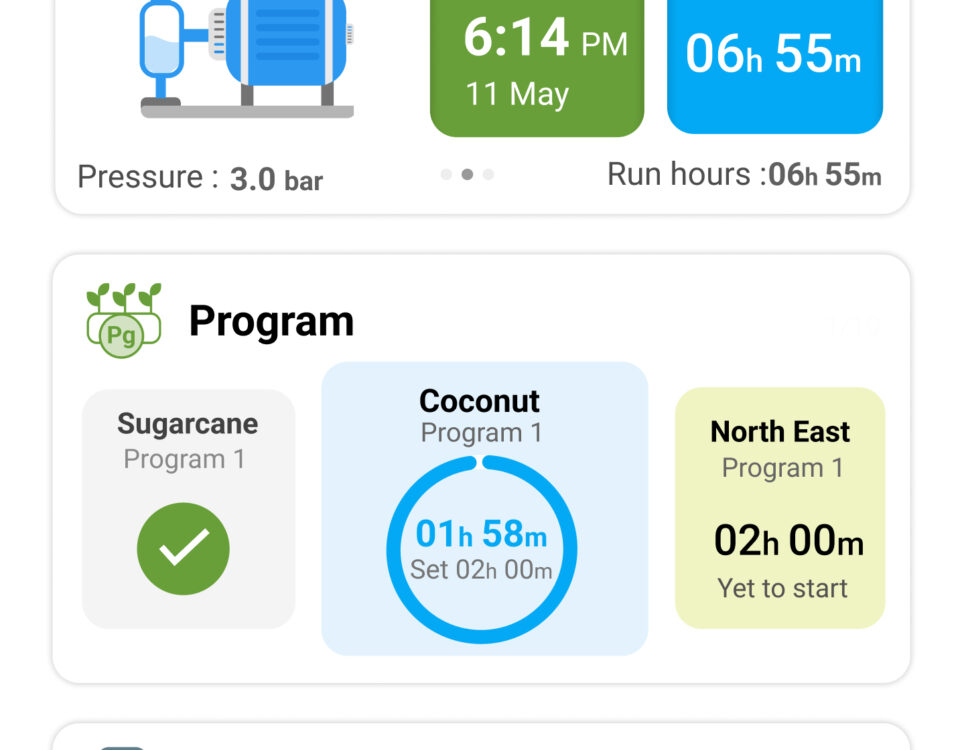Open the Sugarcane Program 1 card

click(188, 509)
